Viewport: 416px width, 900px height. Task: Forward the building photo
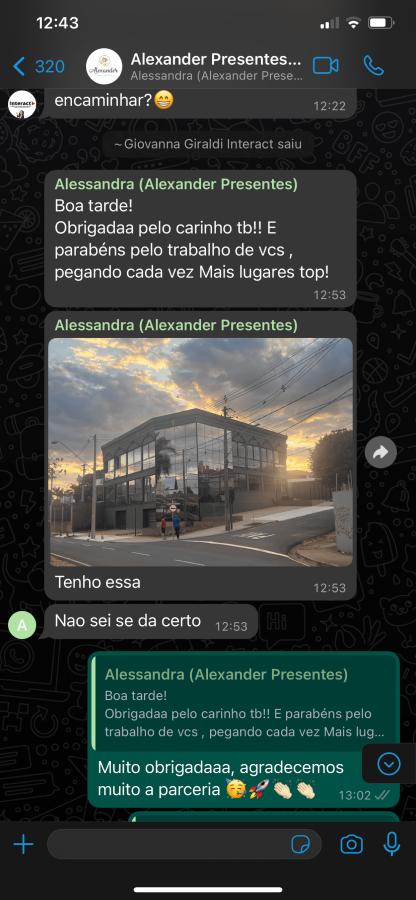tap(380, 453)
